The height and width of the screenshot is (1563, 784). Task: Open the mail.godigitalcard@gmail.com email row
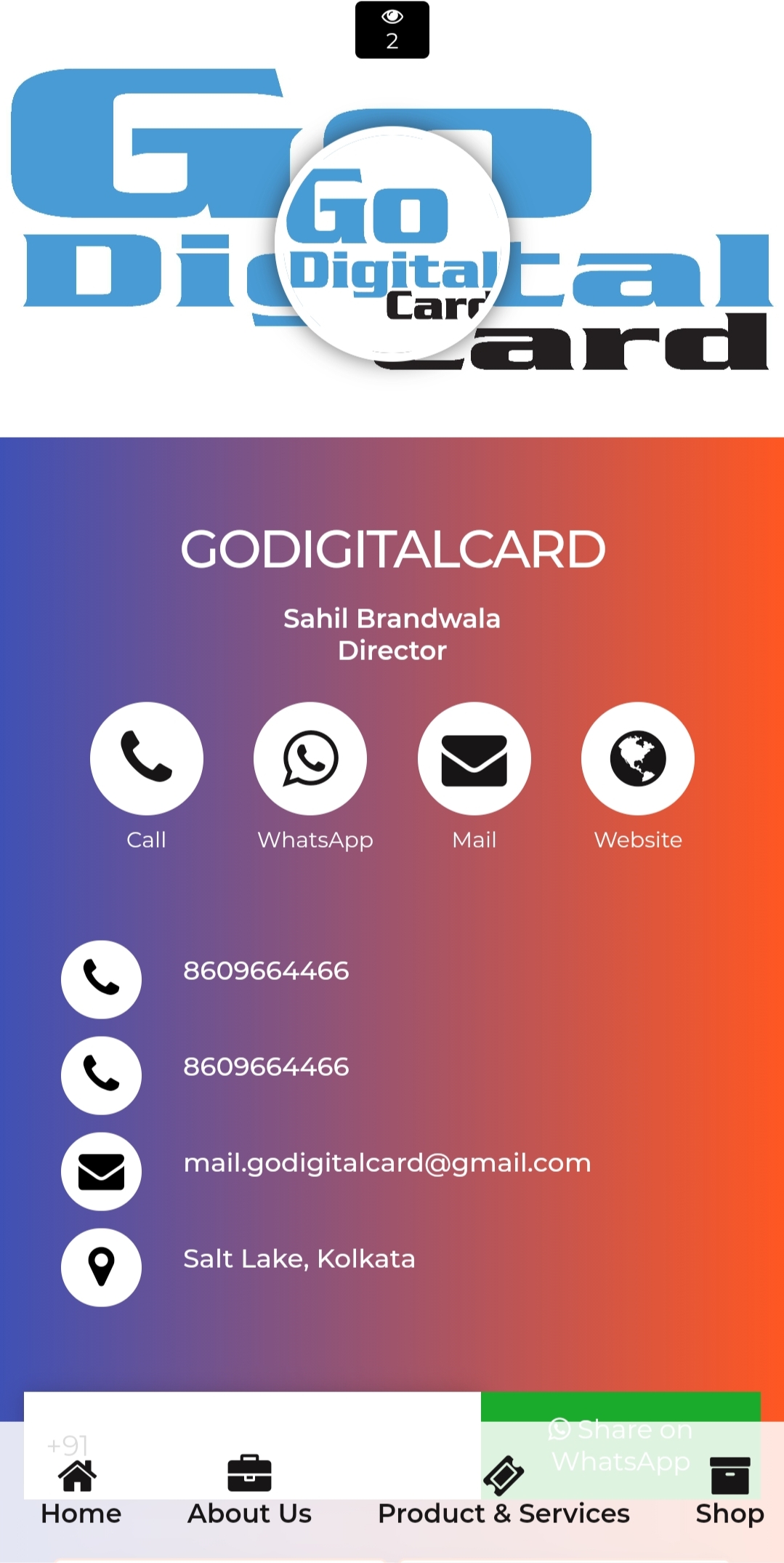[x=387, y=1163]
